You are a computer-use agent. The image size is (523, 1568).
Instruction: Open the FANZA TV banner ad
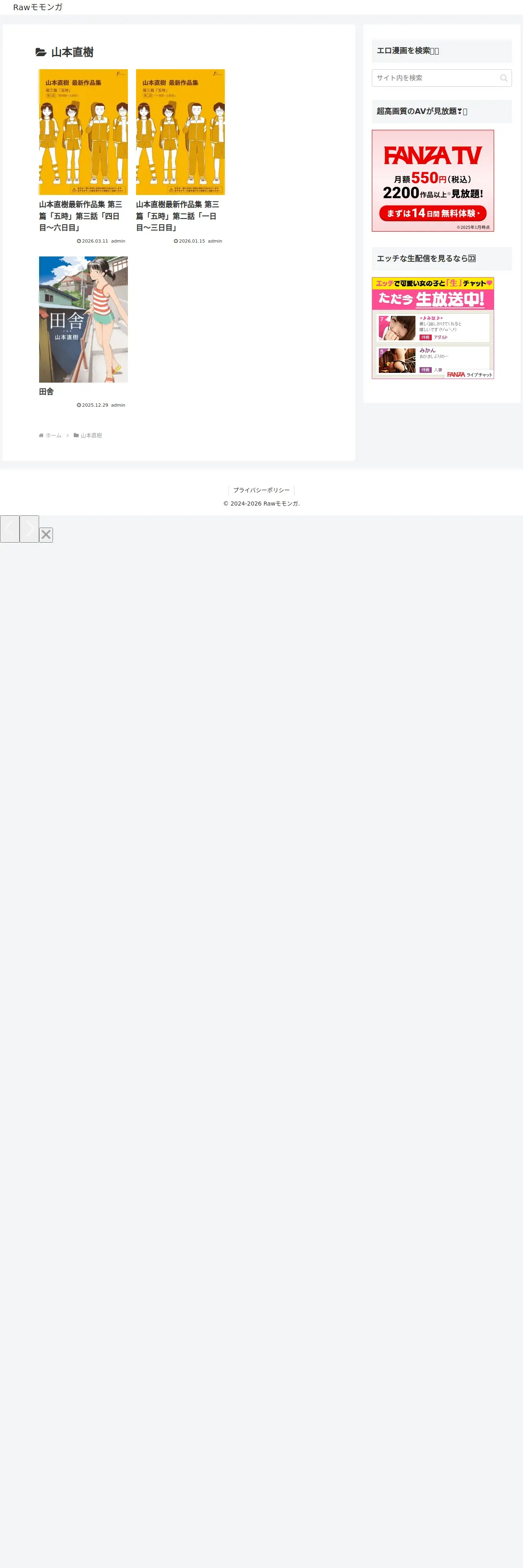pyautogui.click(x=433, y=181)
